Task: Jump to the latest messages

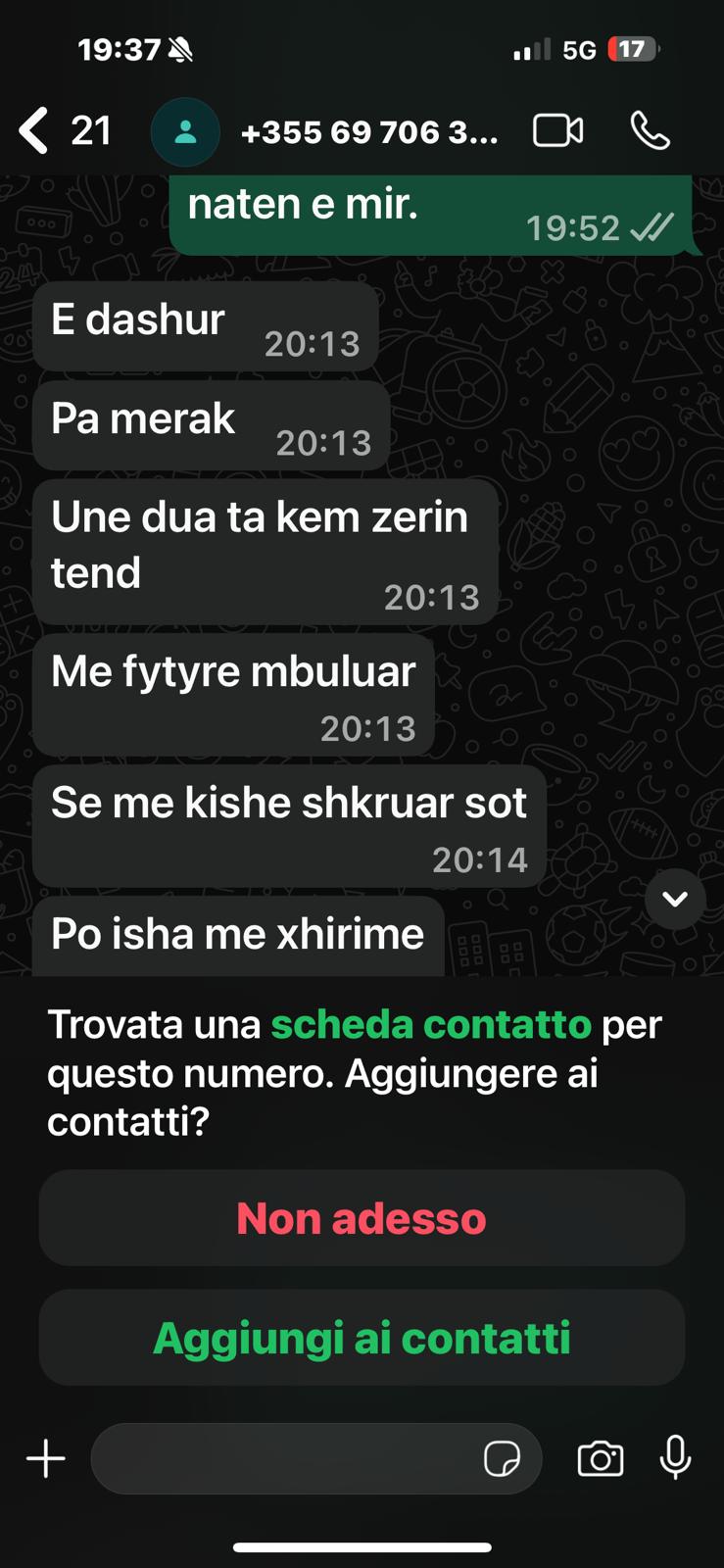Action: (x=675, y=899)
